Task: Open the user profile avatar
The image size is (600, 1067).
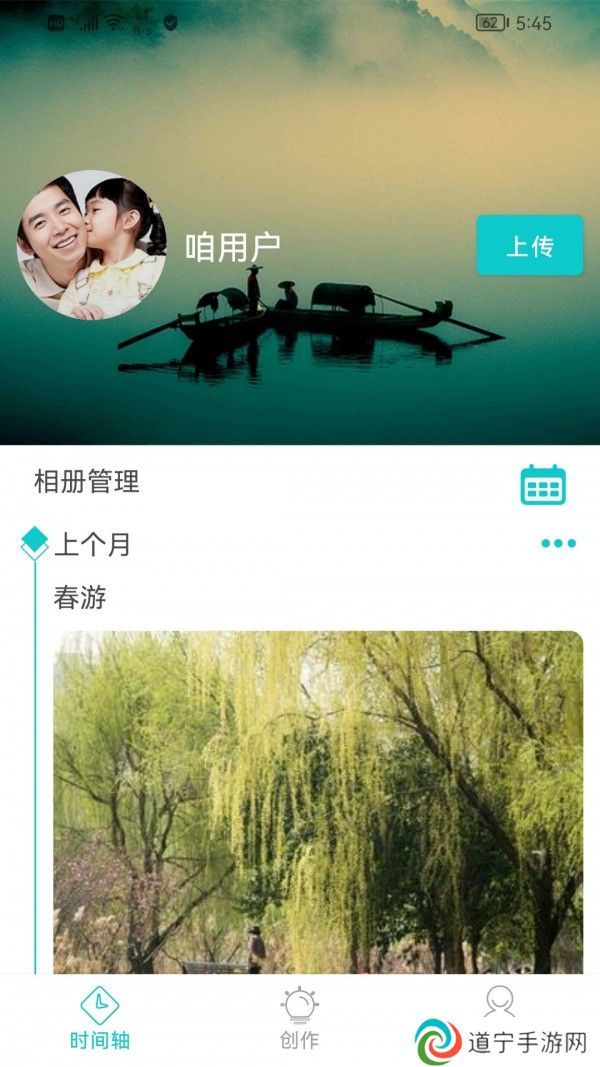Action: coord(91,245)
